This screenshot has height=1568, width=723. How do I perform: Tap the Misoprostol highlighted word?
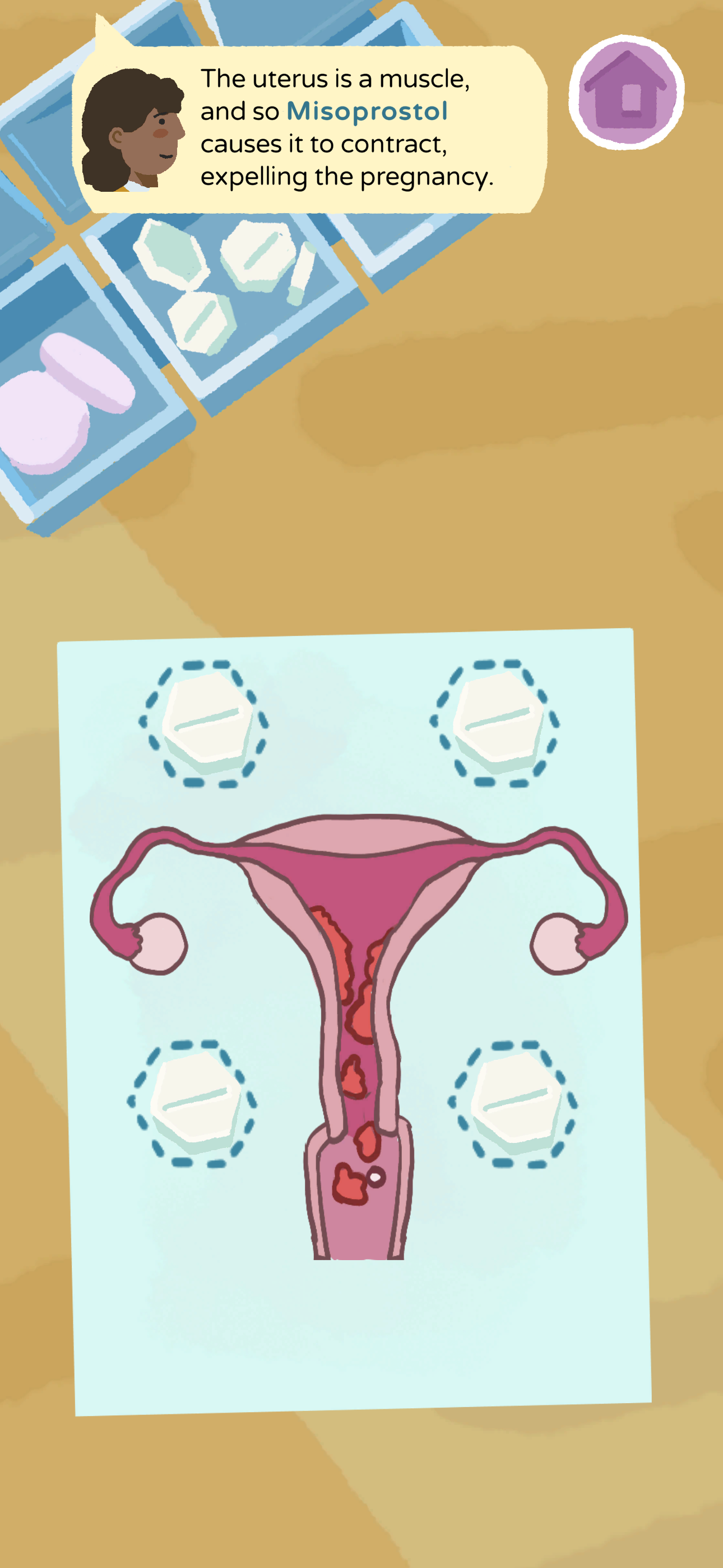pyautogui.click(x=367, y=112)
